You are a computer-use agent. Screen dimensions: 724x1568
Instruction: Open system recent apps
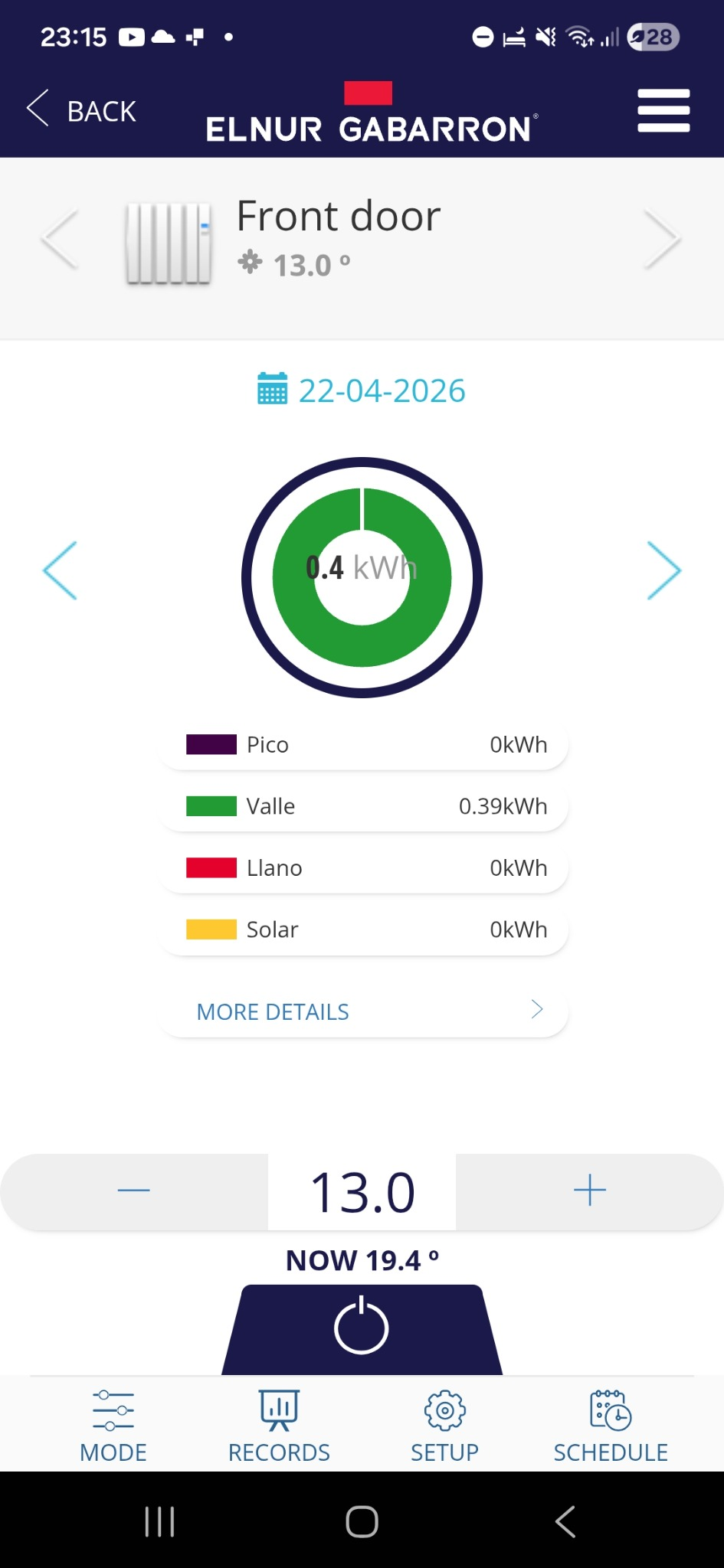159,1521
